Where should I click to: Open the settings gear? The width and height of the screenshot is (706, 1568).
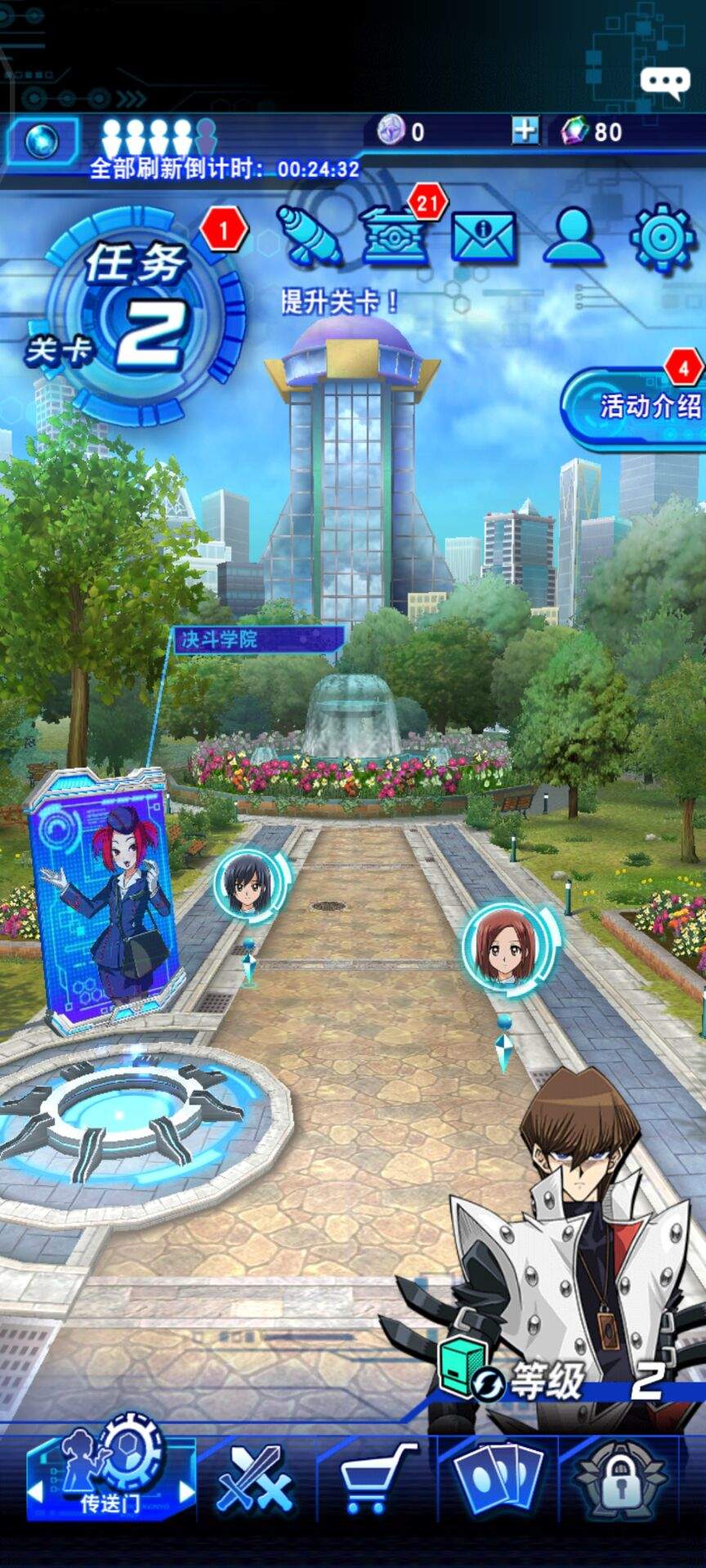coord(662,237)
